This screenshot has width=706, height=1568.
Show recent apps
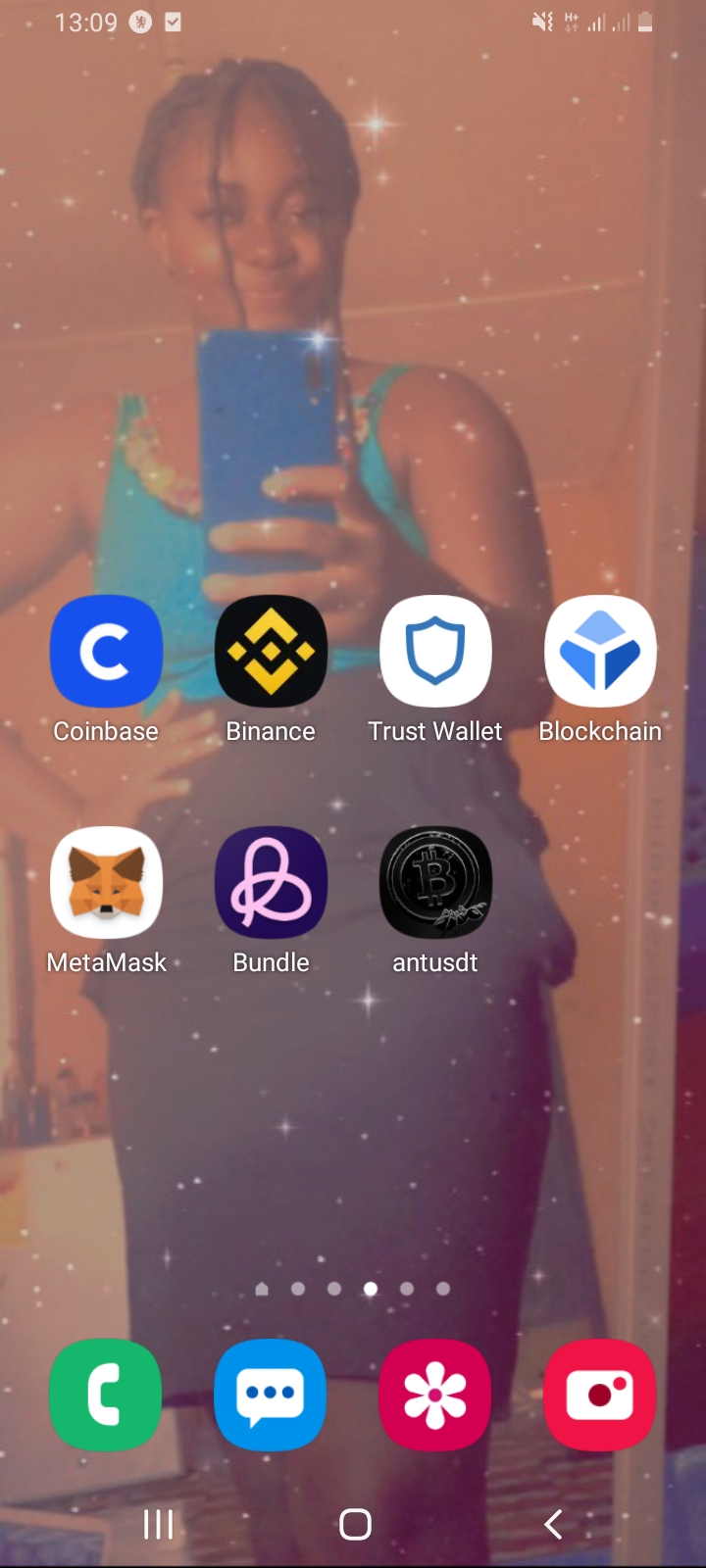pyautogui.click(x=158, y=1524)
